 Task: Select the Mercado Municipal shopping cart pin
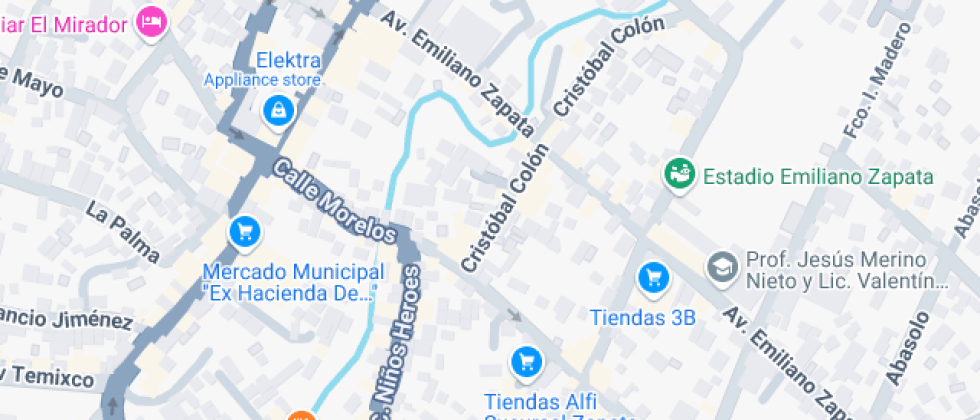244,234
